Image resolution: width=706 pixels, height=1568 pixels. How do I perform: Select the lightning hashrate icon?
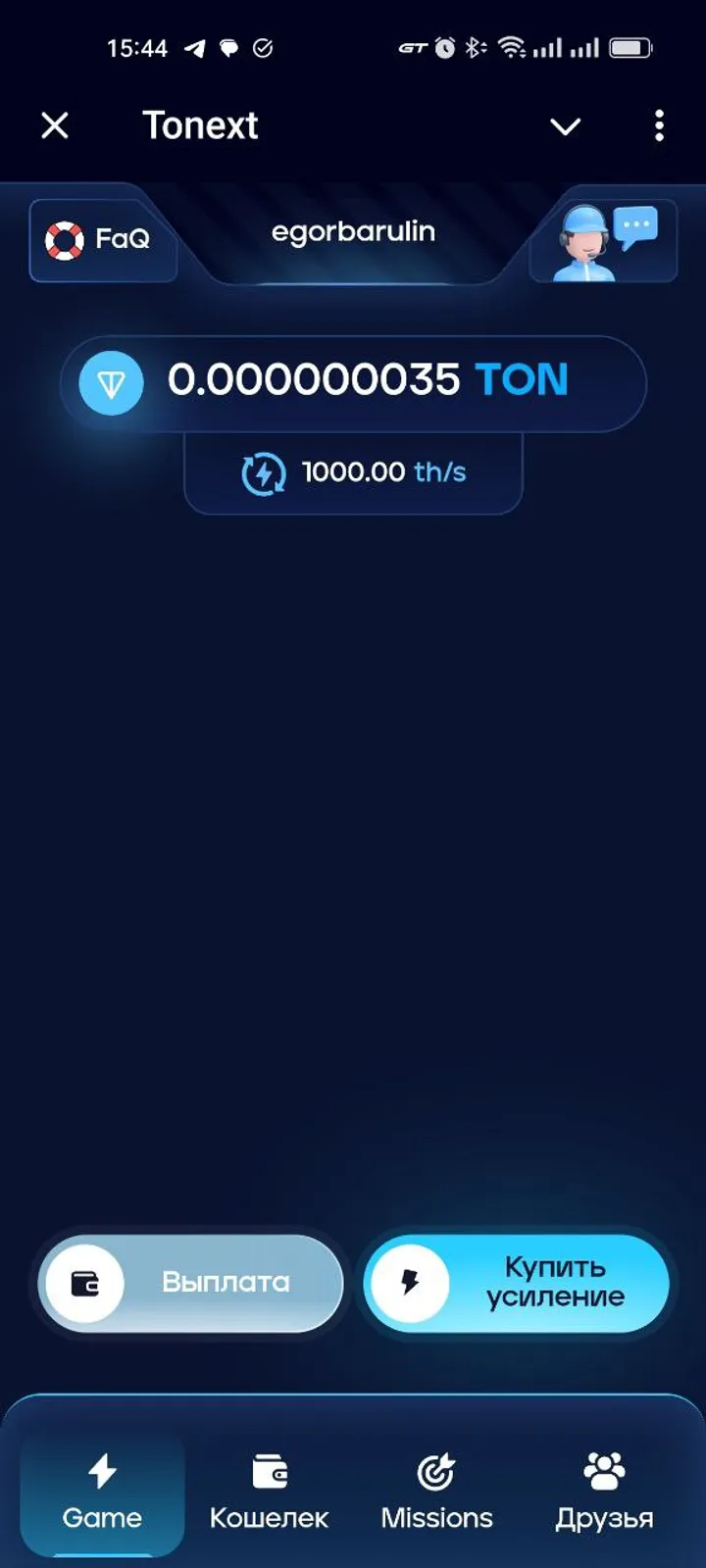tap(262, 473)
